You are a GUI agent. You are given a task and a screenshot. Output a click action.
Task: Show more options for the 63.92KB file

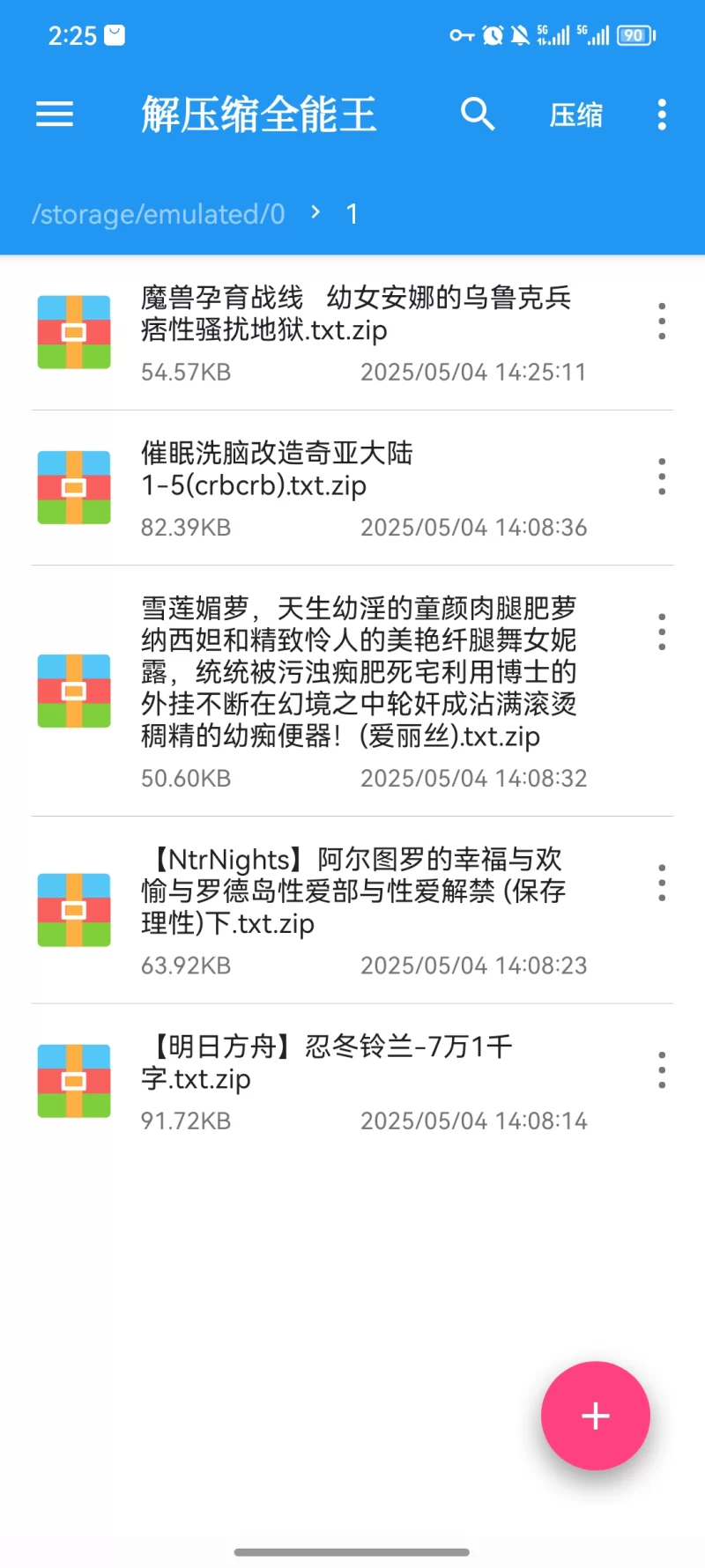coord(662,883)
